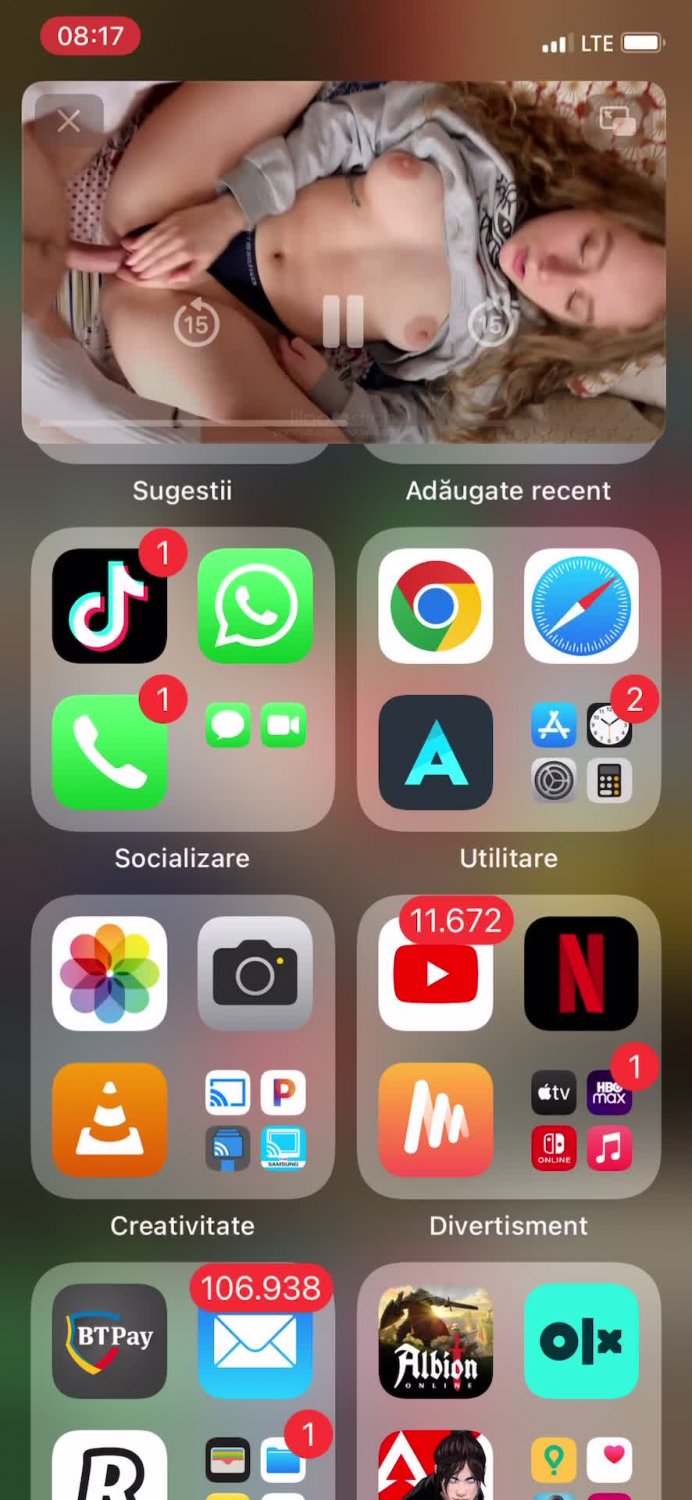Launch the Camera
The height and width of the screenshot is (1500, 692).
pos(255,973)
